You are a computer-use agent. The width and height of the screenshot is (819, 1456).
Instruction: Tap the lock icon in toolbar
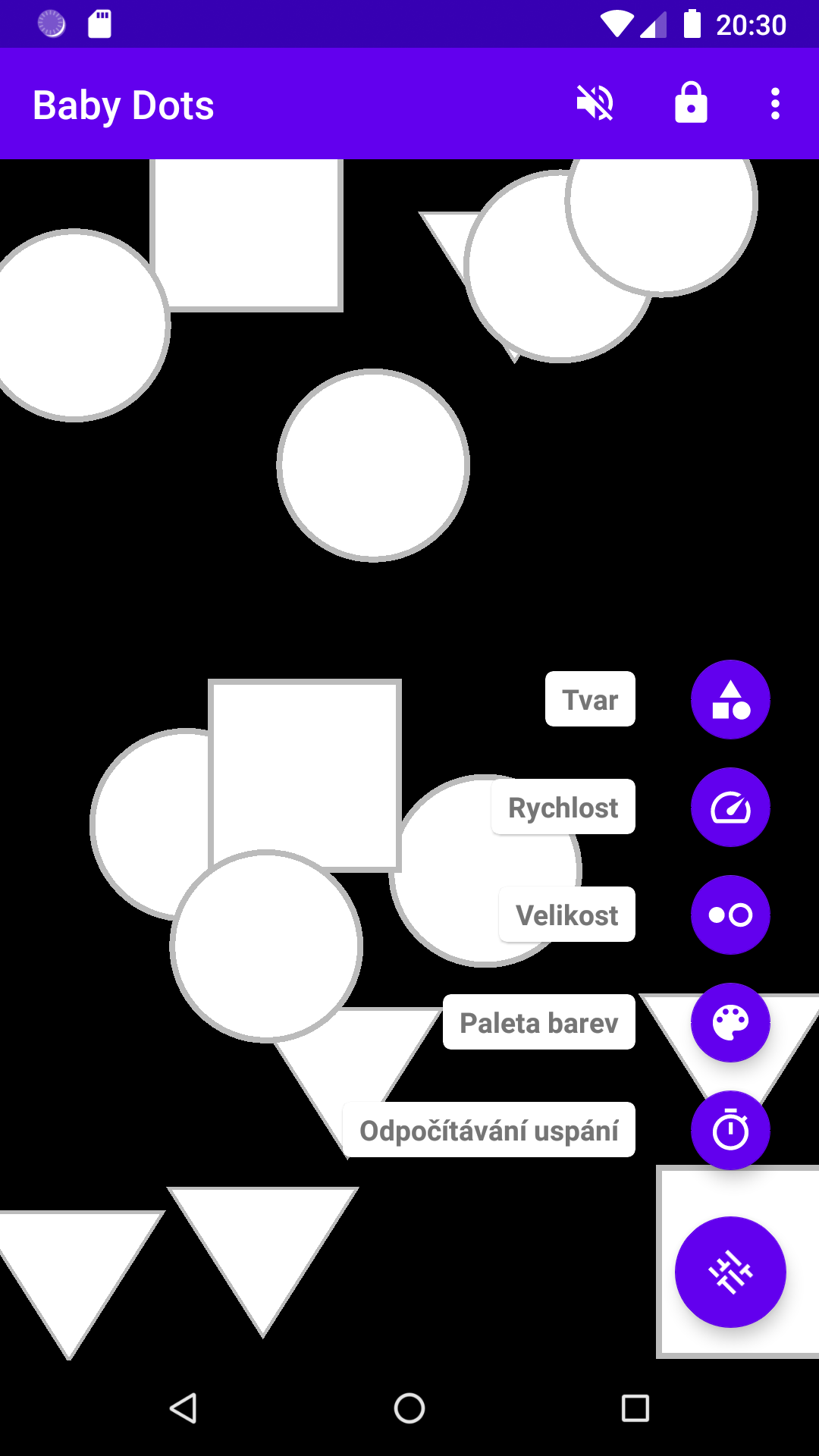click(x=691, y=103)
